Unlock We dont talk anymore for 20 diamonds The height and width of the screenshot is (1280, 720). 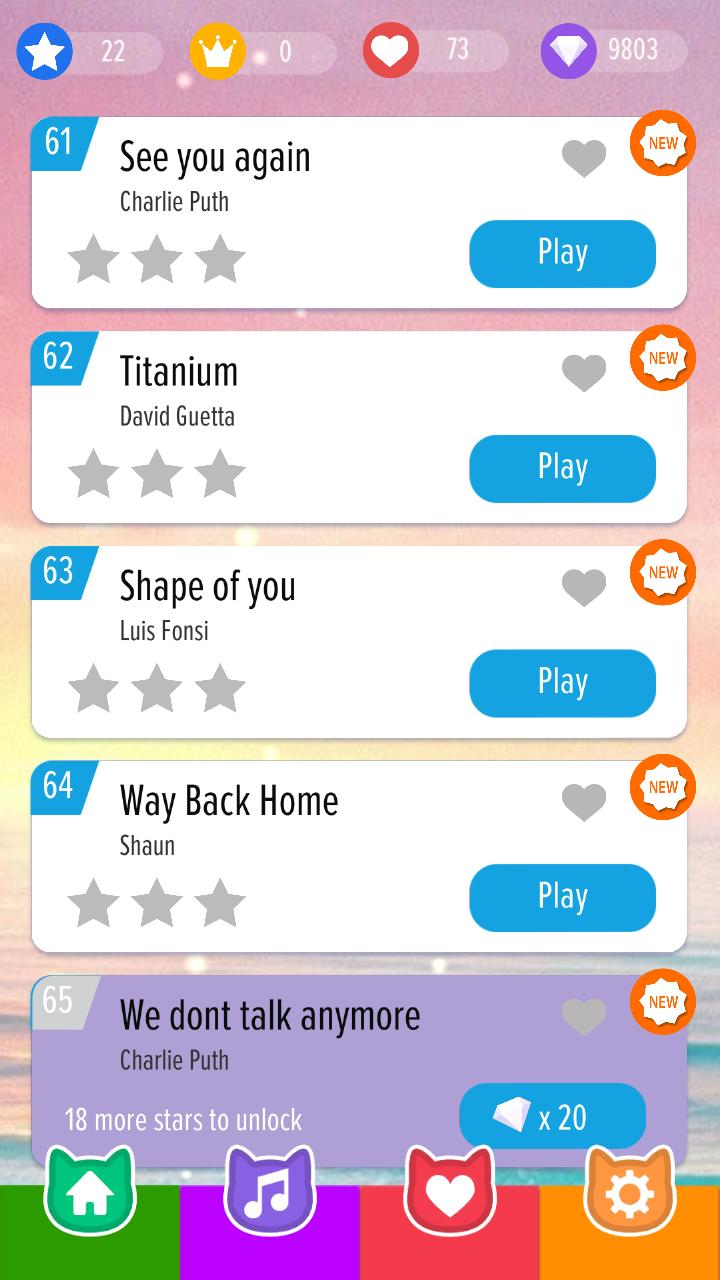552,1116
